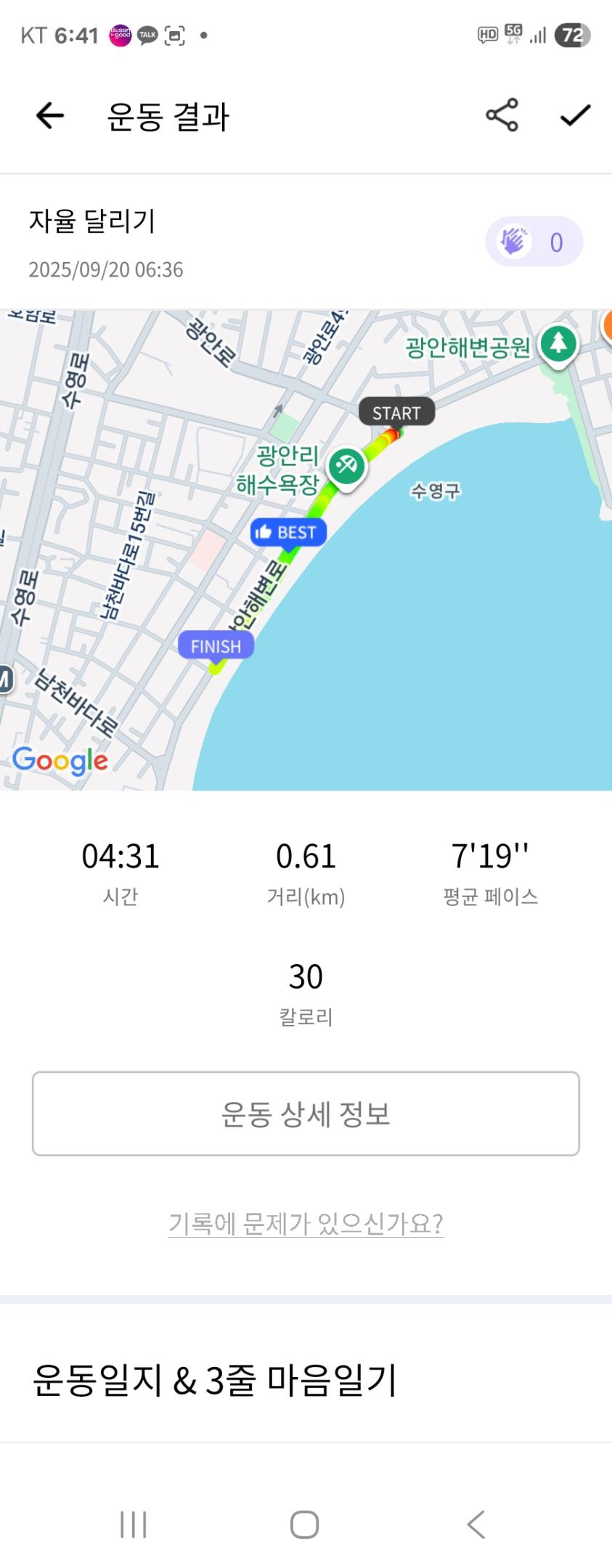The image size is (612, 1568).
Task: Share this workout result
Action: coord(502,115)
